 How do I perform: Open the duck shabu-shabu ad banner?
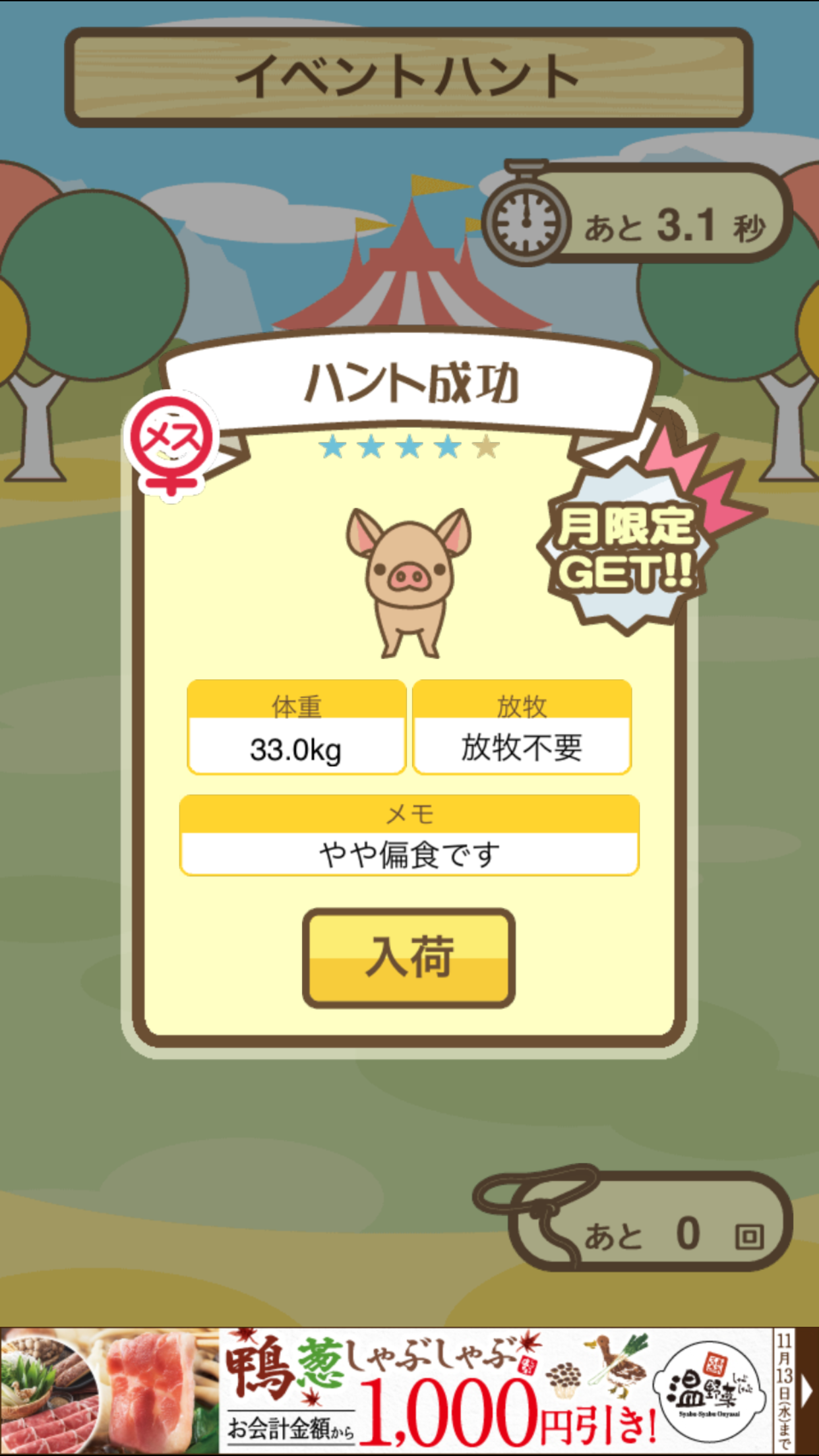(409, 1391)
